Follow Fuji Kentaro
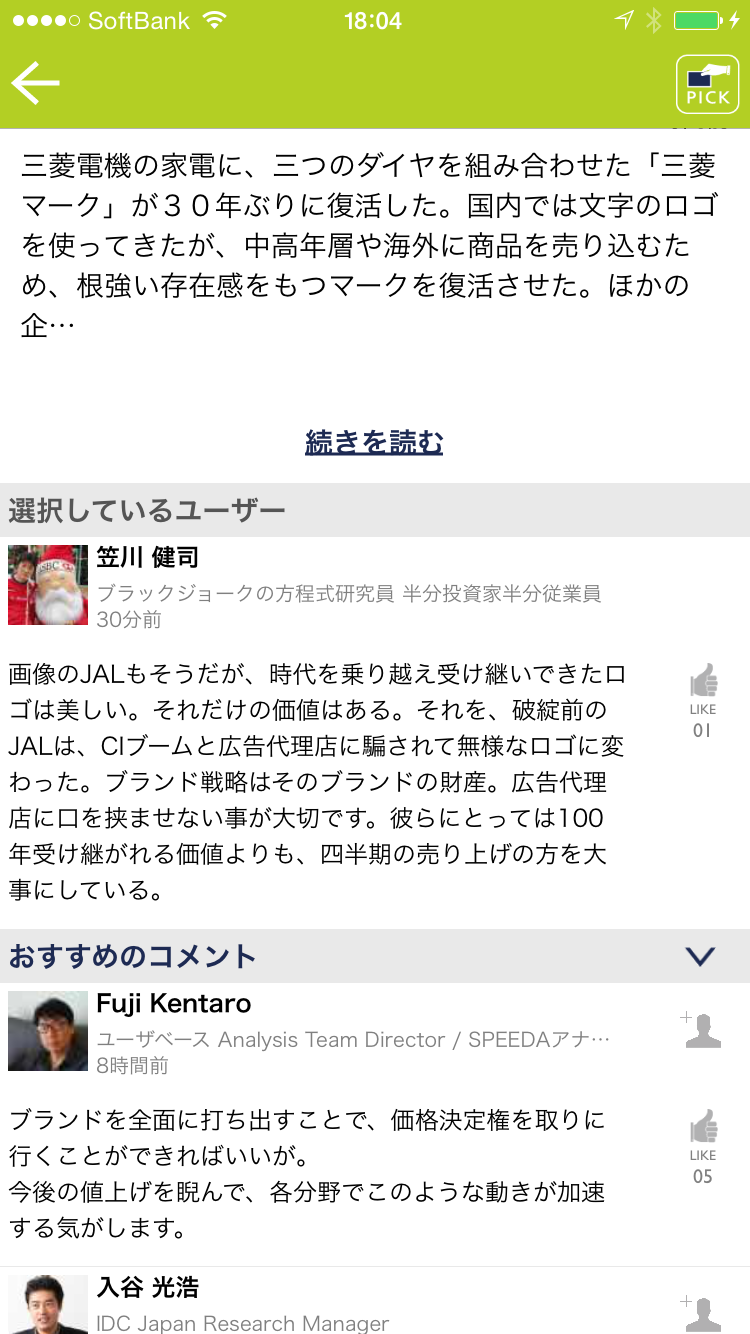750x1334 pixels. point(702,1030)
